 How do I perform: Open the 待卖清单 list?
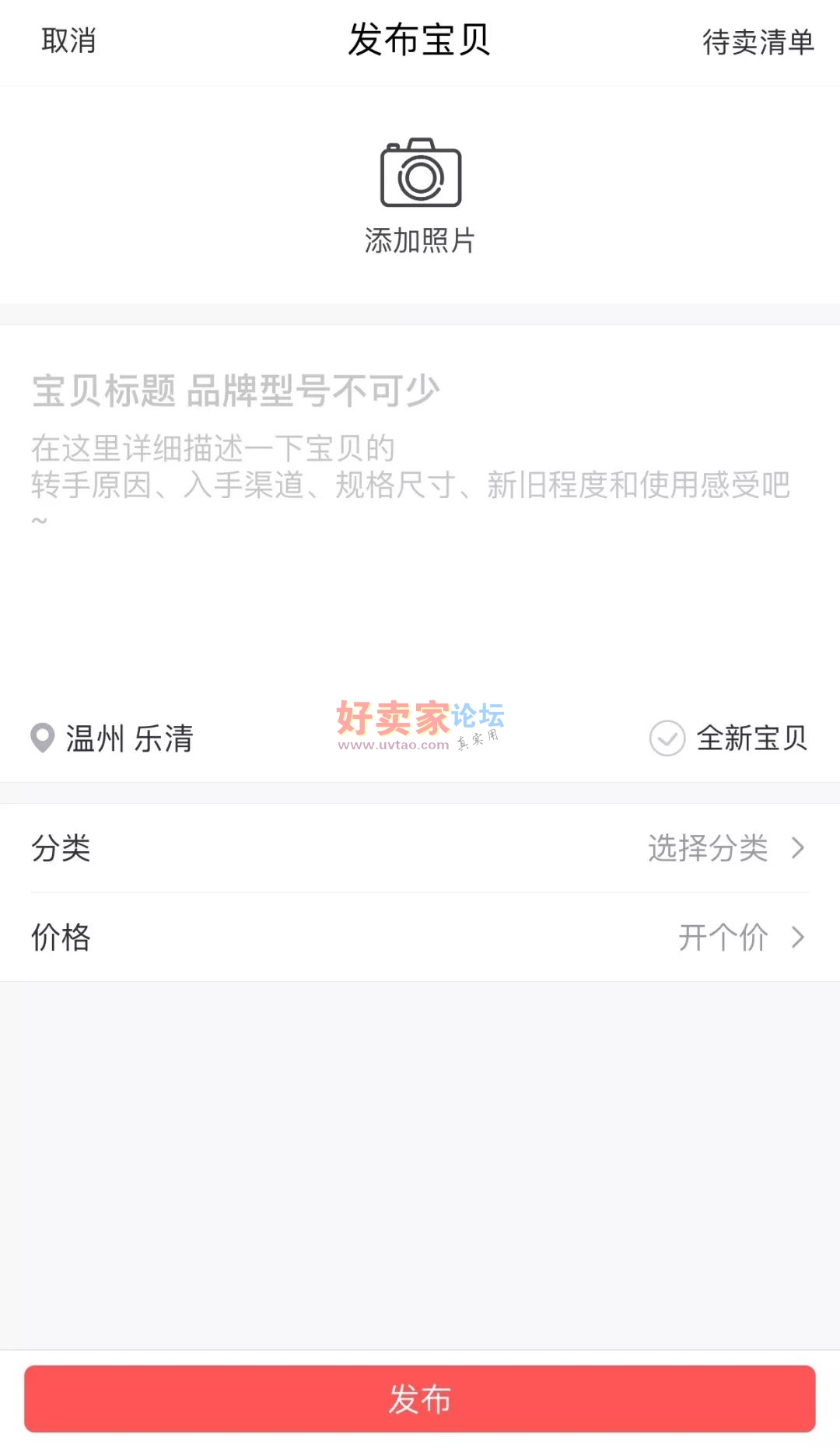(758, 42)
